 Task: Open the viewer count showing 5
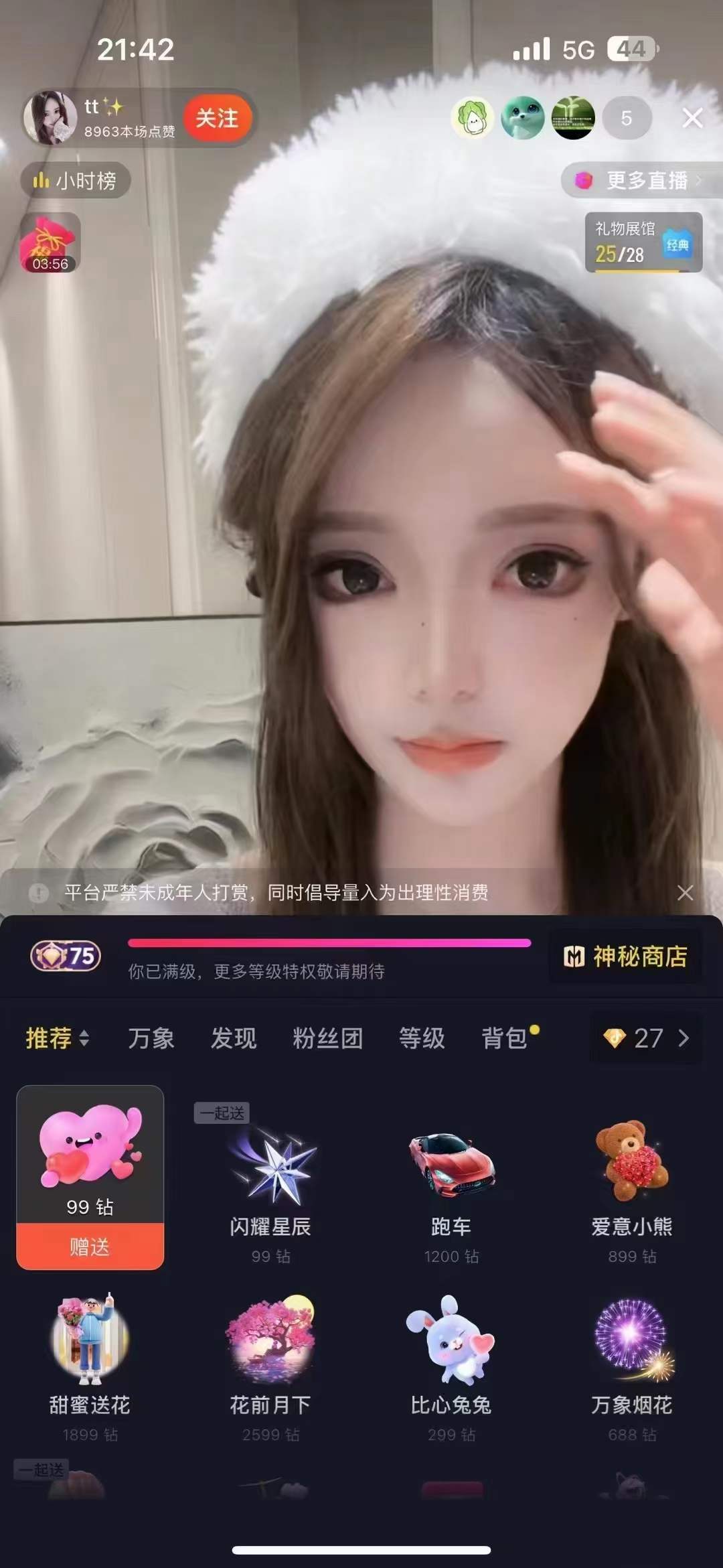[x=626, y=119]
